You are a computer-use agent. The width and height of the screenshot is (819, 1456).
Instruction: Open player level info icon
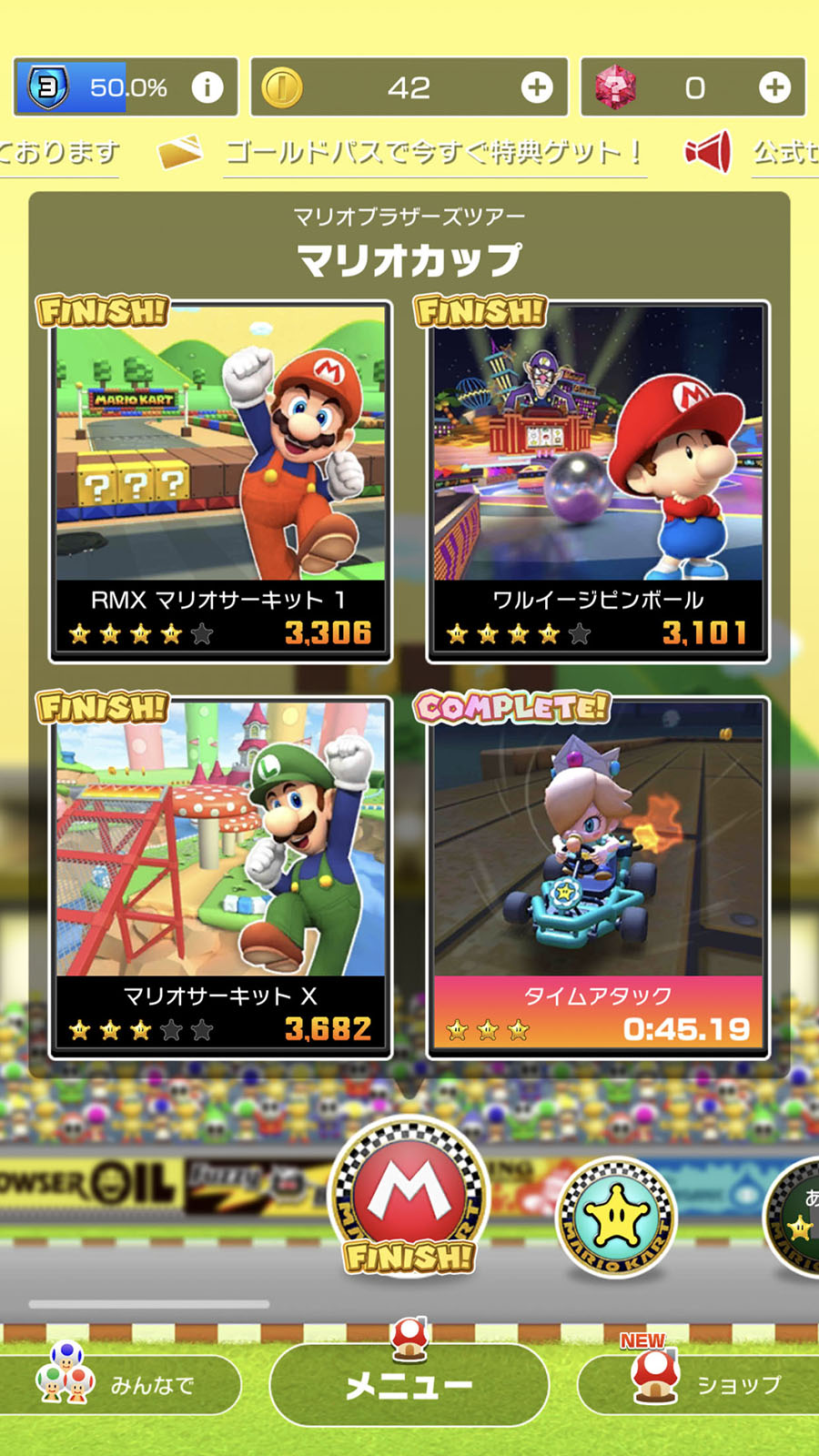coord(207,87)
